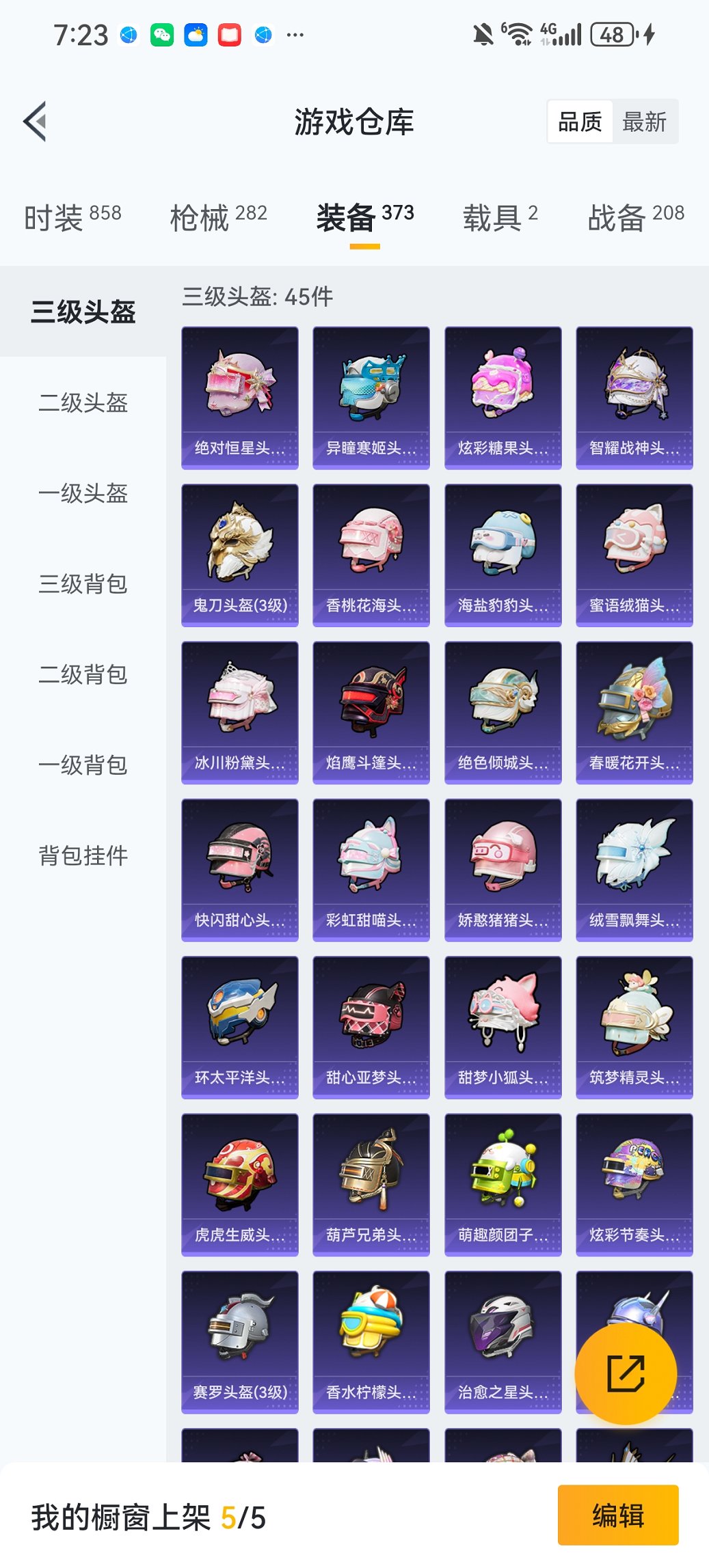The image size is (709, 1568).
Task: Switch to the 枪械 tab
Action: point(218,218)
